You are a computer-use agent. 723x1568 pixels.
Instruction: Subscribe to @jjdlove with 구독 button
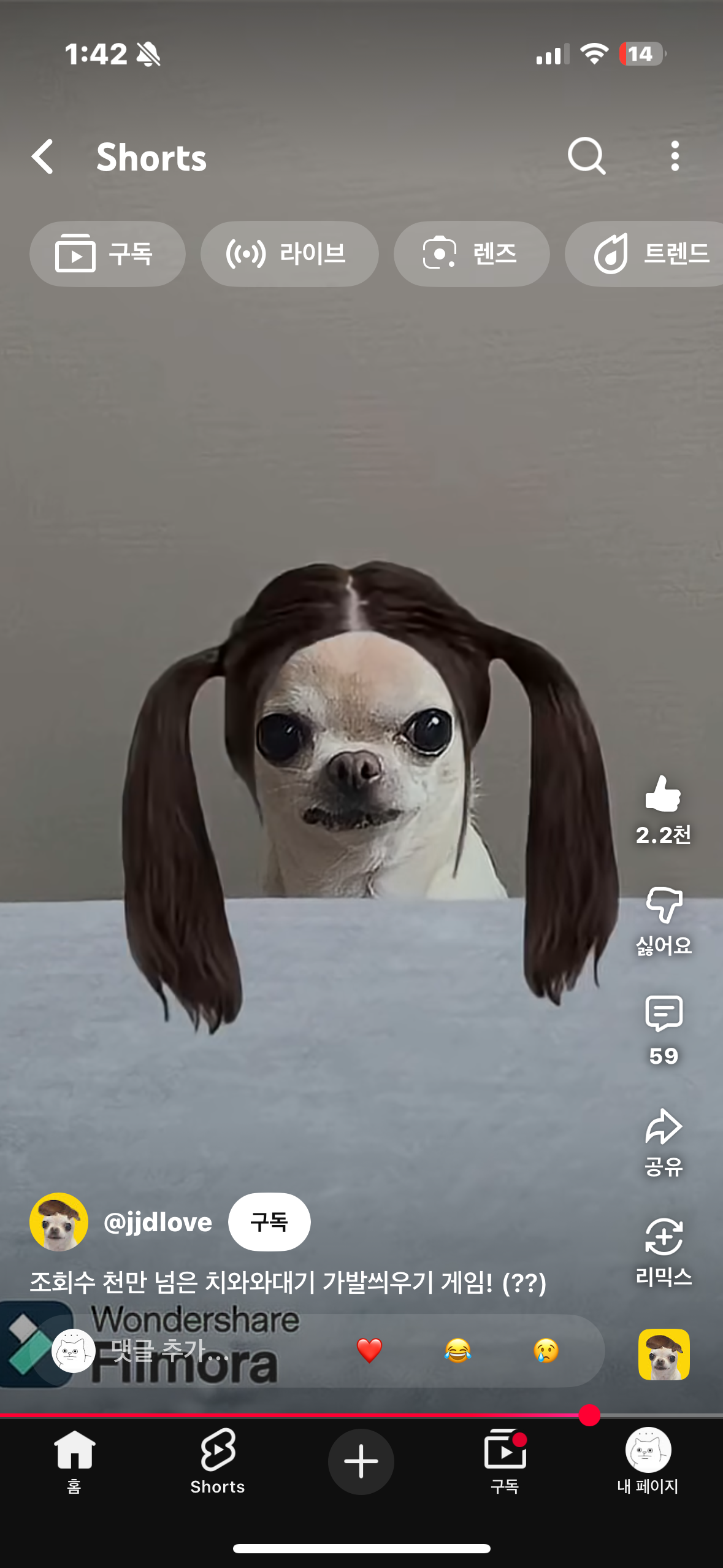point(269,1222)
